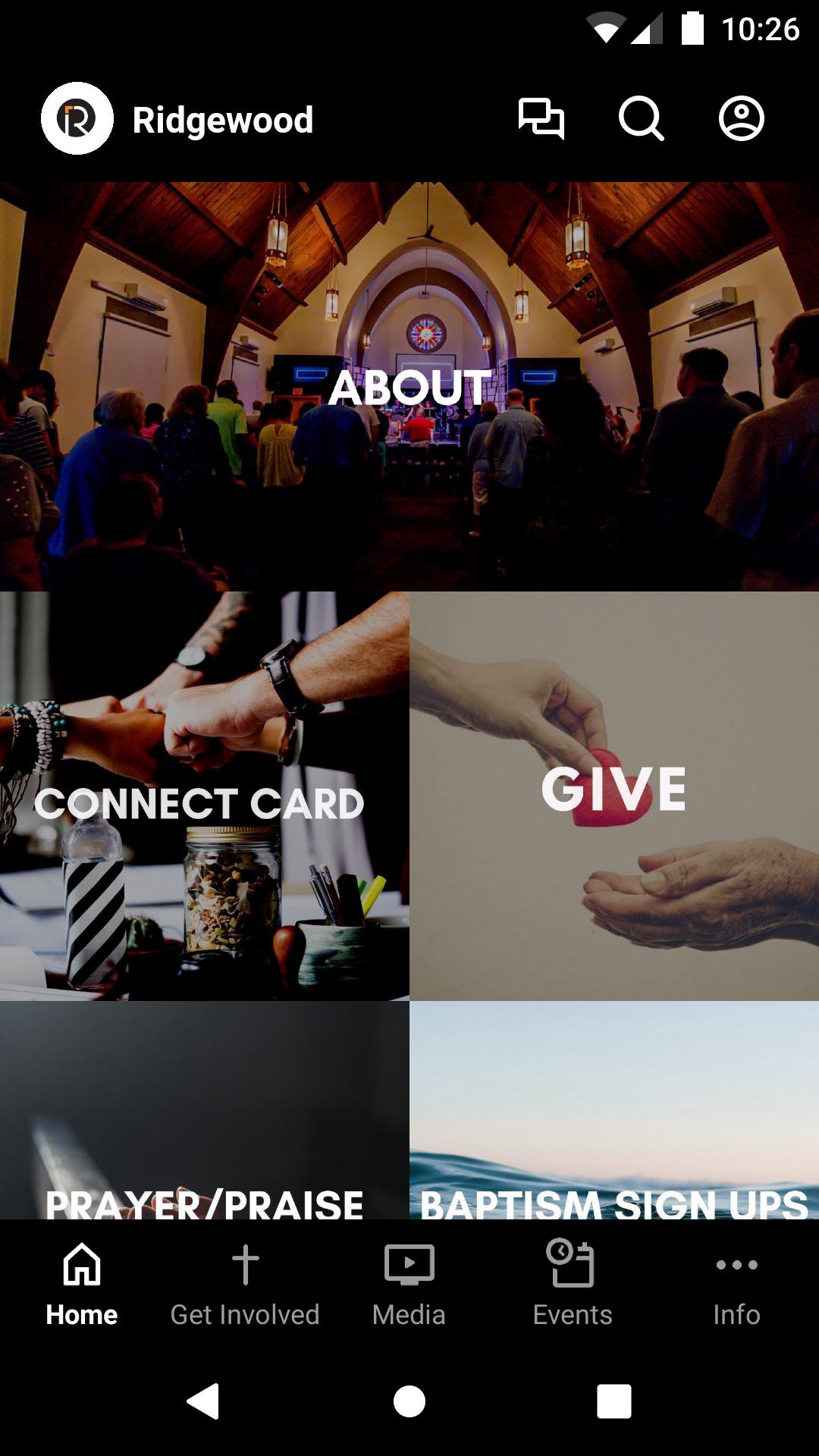Tap the system recent apps button
Screen dimensions: 819x1456
coord(613,1401)
